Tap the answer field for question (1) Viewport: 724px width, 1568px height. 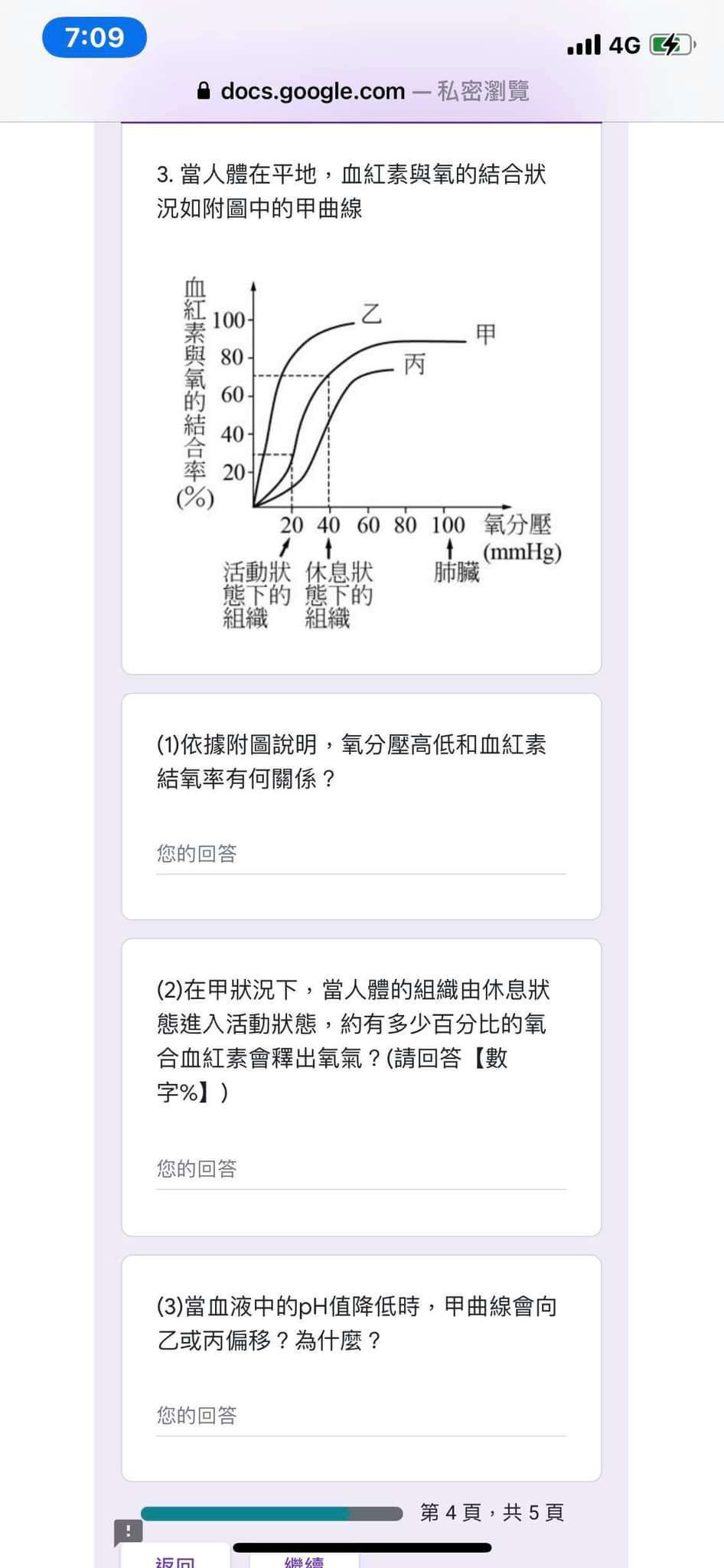point(360,854)
